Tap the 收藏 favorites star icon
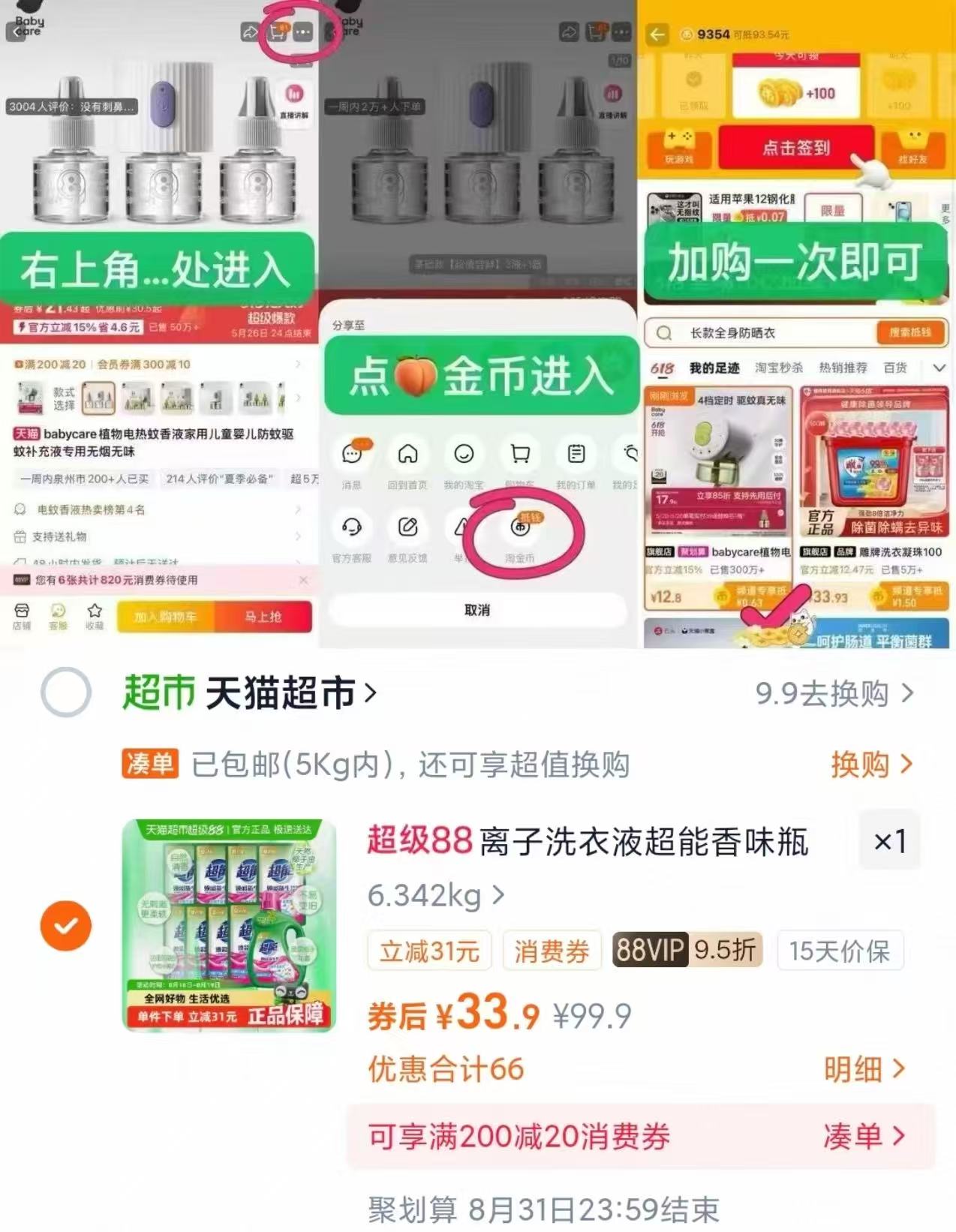The image size is (956, 1232). 96,615
